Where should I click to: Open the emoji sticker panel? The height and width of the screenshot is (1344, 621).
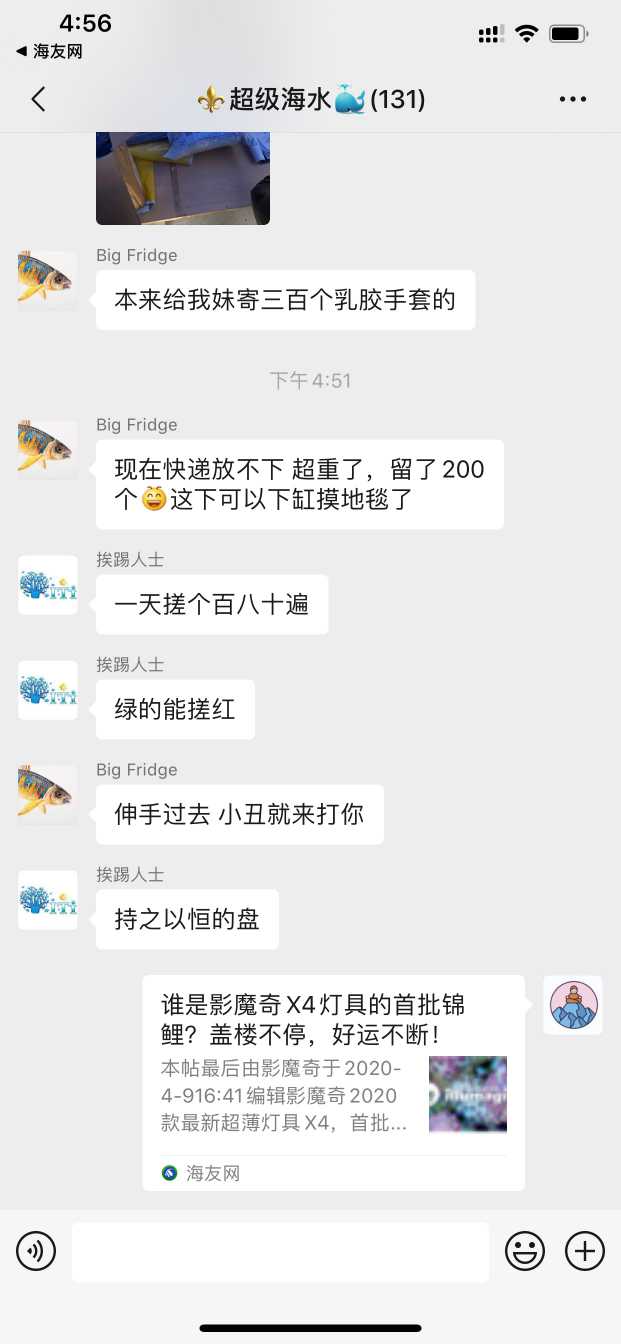[525, 1251]
